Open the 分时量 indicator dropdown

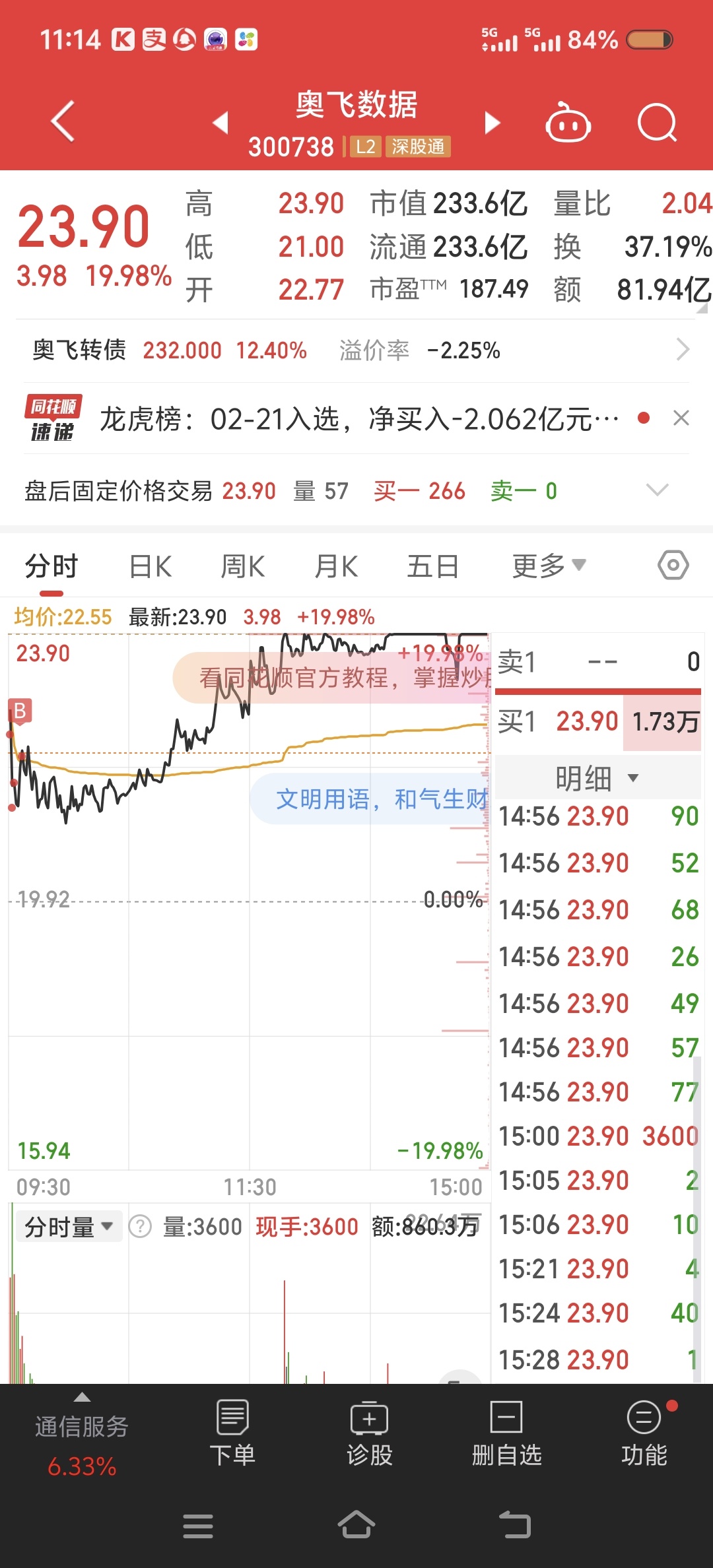69,1227
